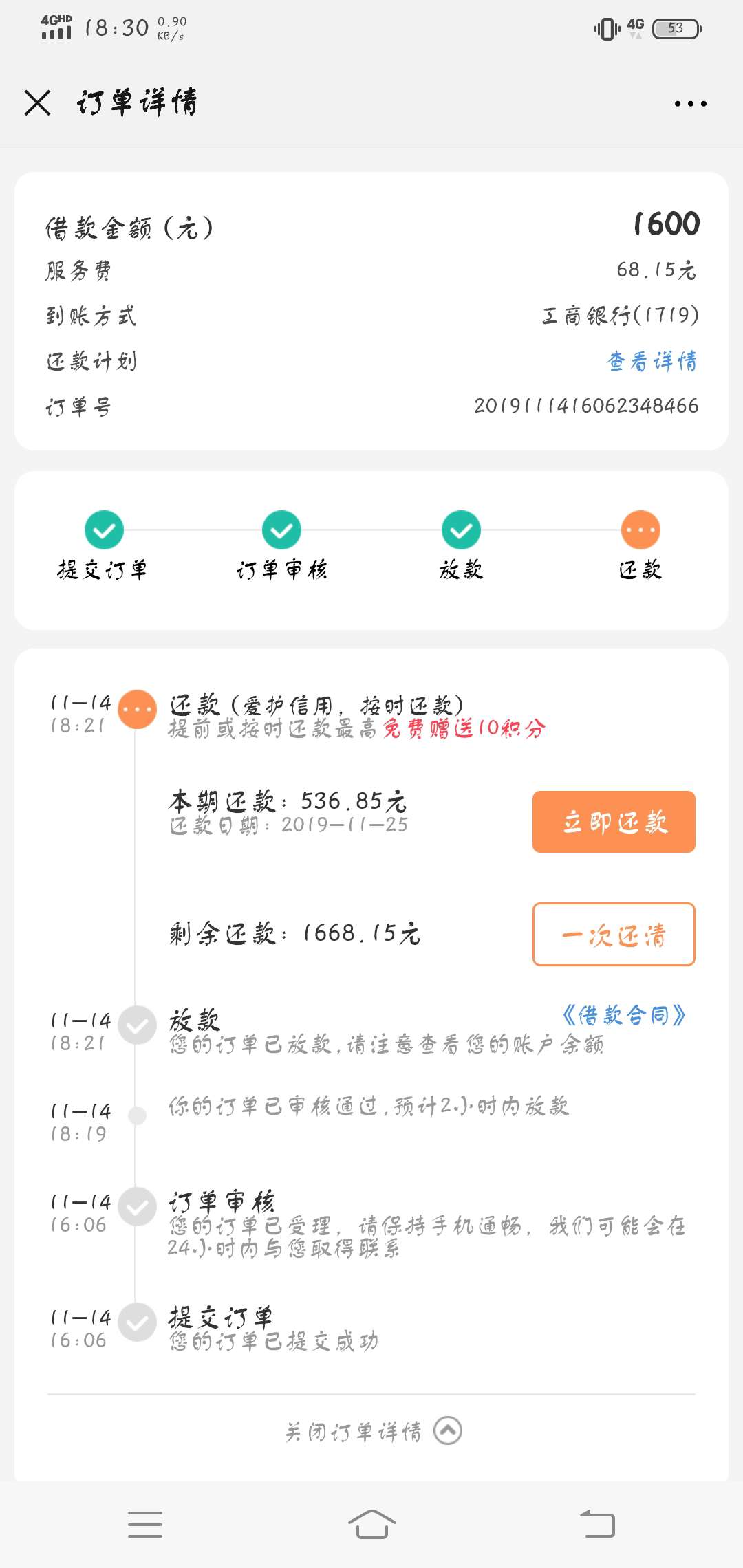The height and width of the screenshot is (1568, 743).
Task: Choose 一次还清 to pay off everything
Action: point(614,934)
